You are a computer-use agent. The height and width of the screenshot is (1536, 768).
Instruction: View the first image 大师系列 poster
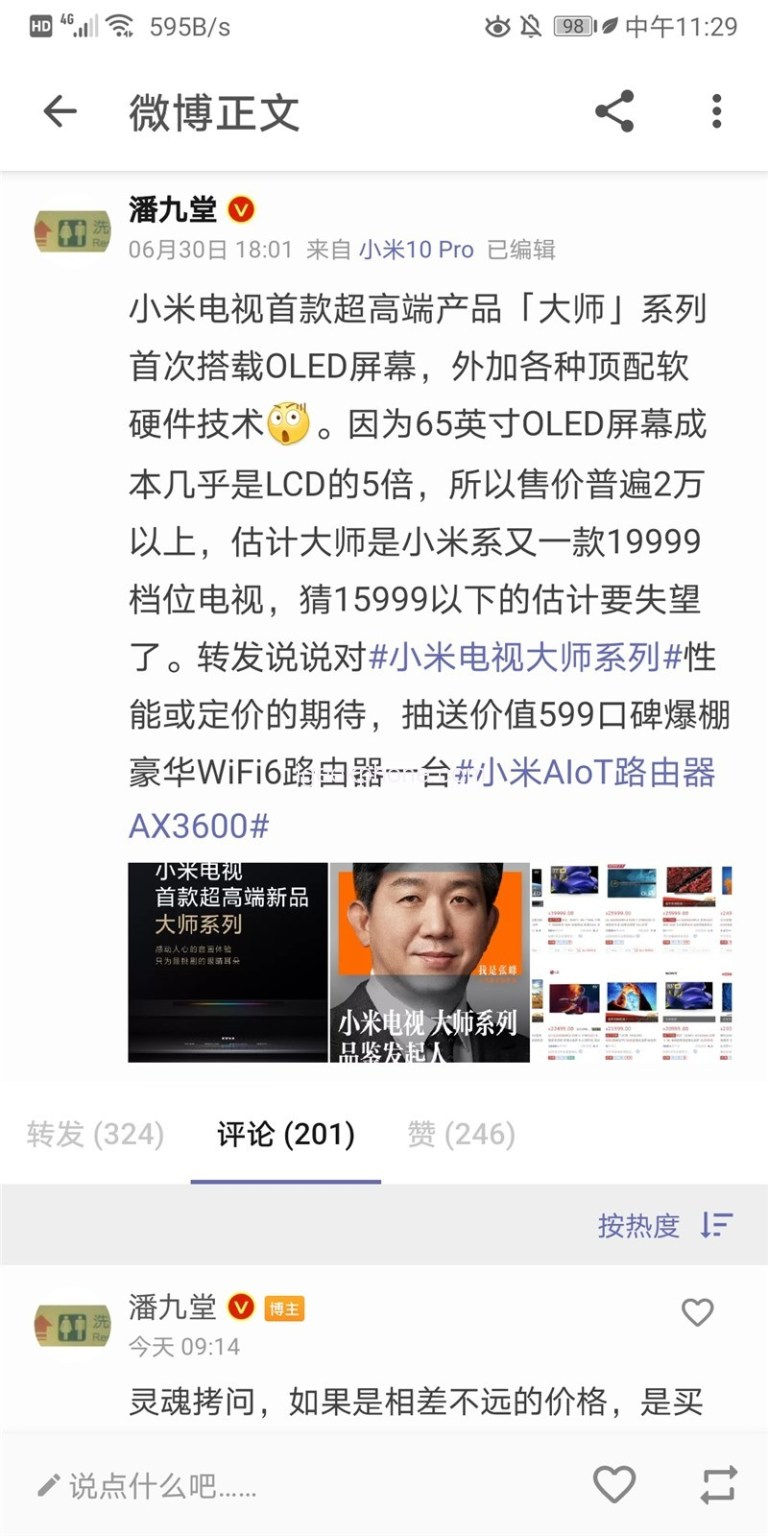coord(228,962)
